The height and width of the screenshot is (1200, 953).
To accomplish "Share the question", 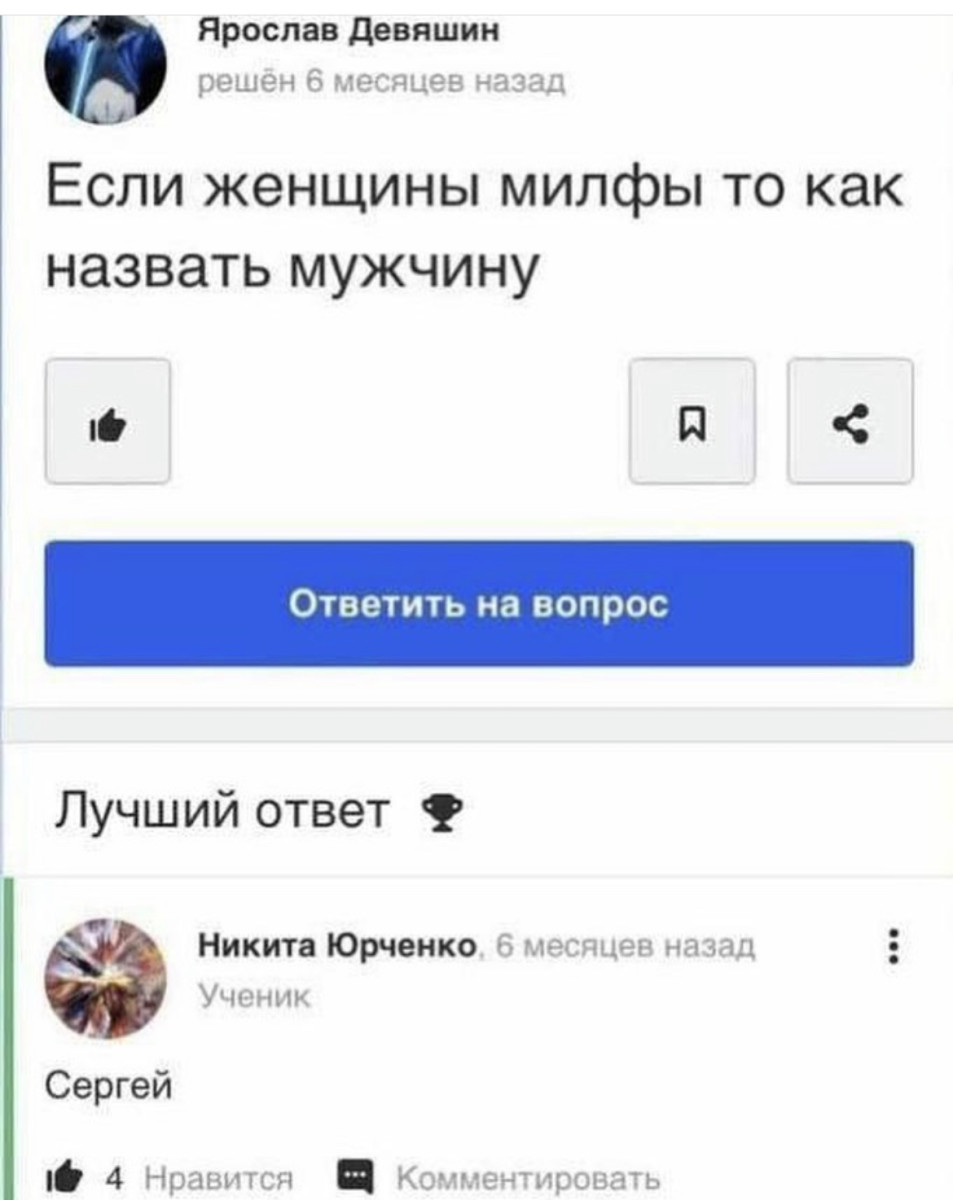I will 850,422.
